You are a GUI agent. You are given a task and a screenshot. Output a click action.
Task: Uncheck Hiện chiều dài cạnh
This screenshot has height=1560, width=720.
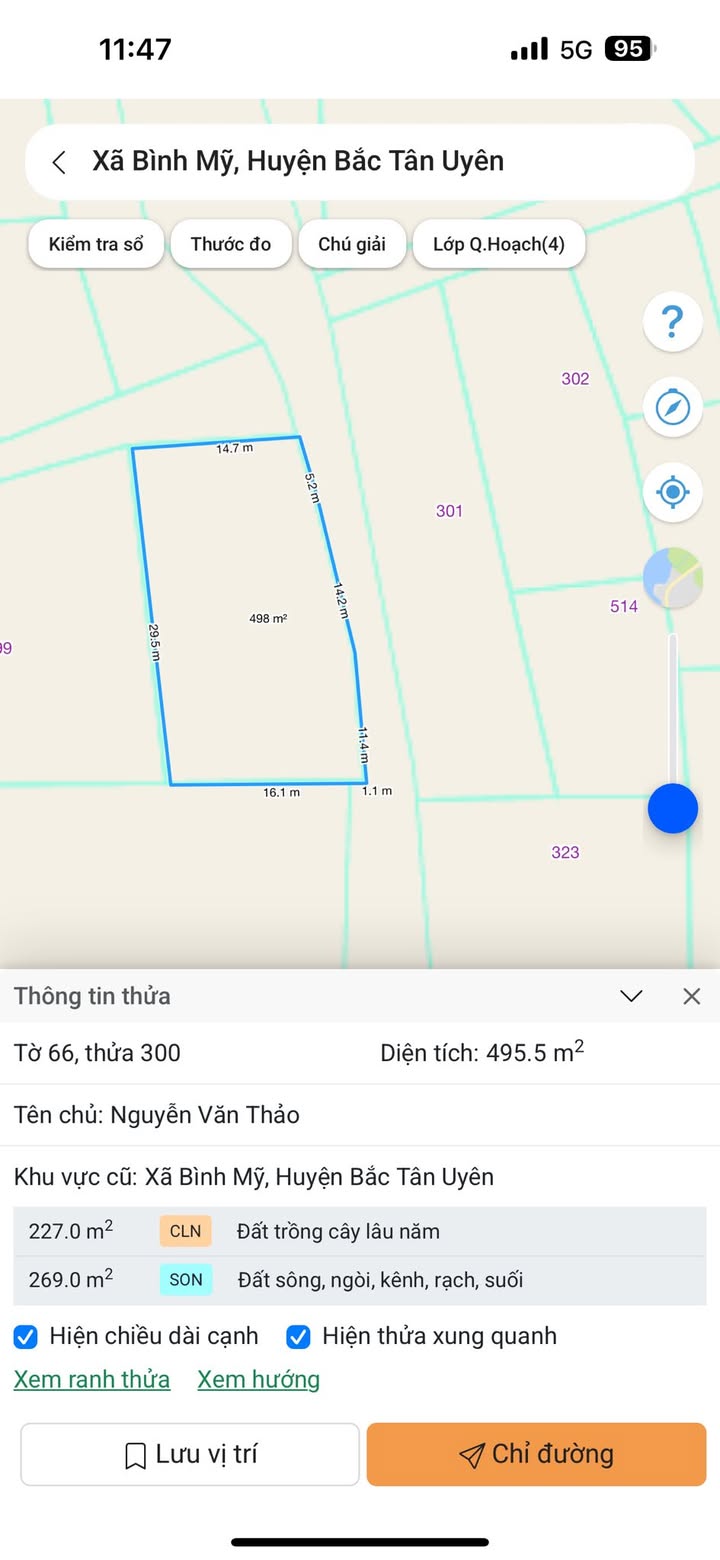[26, 1336]
